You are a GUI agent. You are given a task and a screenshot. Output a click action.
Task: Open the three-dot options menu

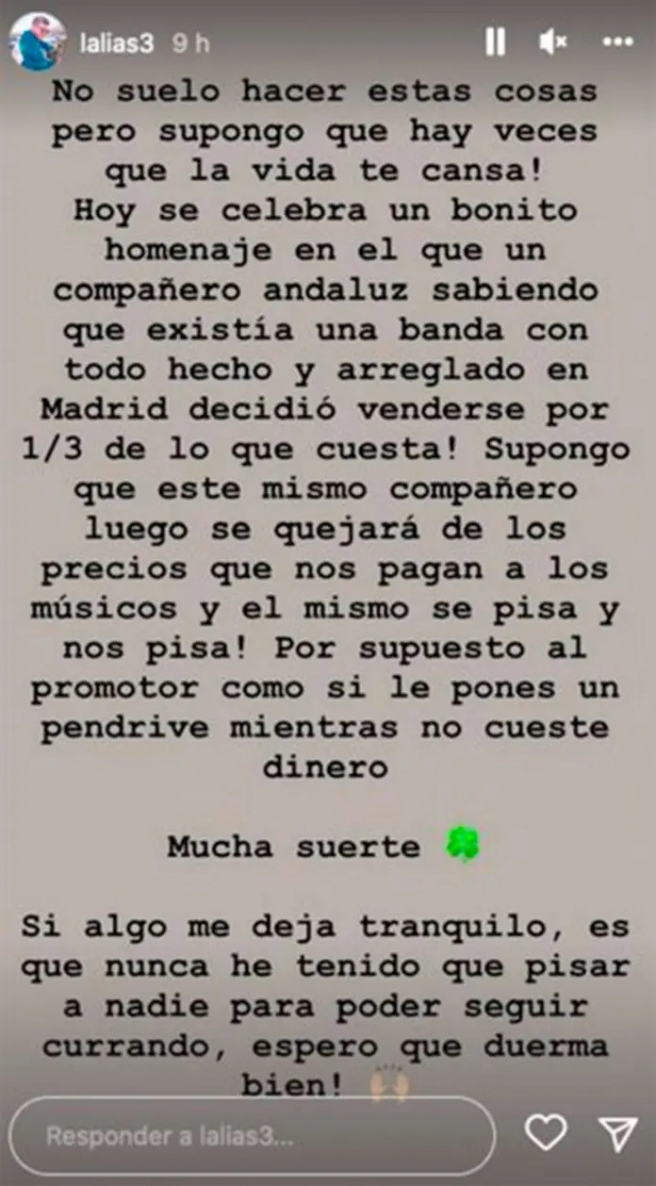pos(618,42)
